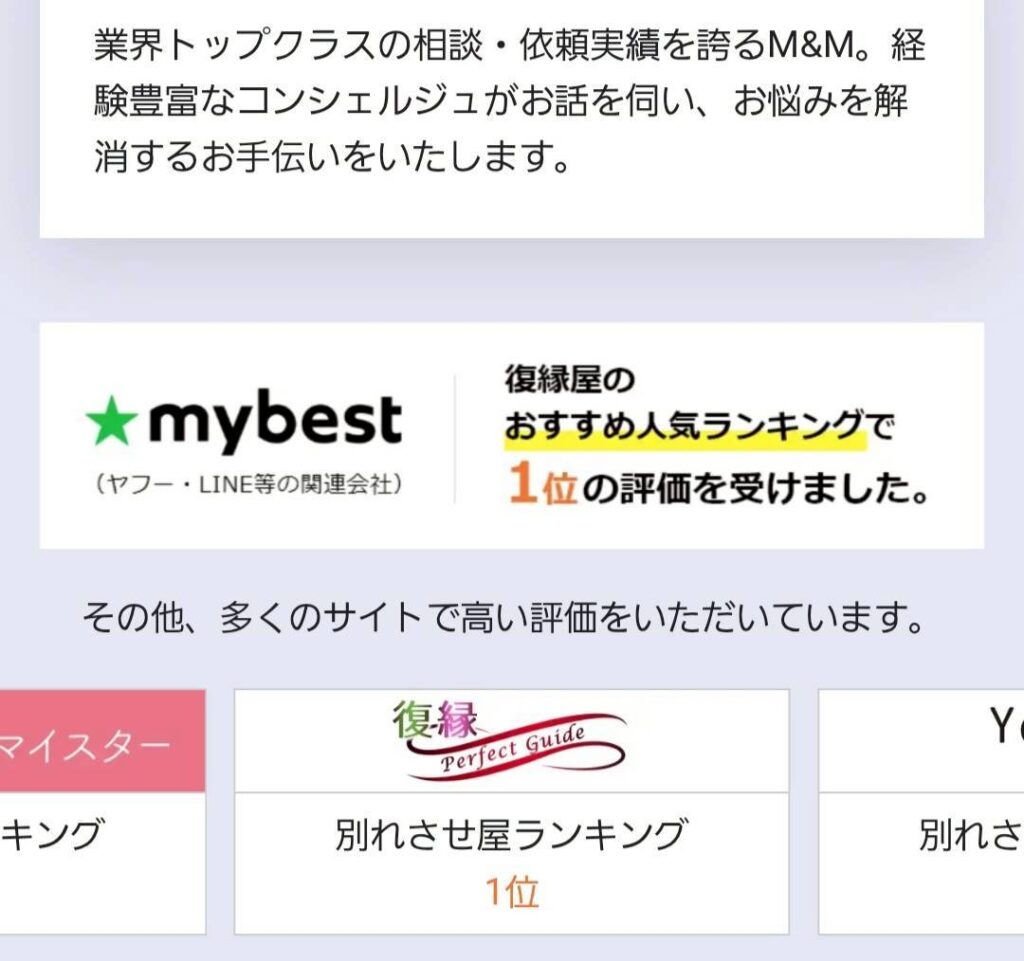Screen dimensions: 1024x961
Task: Open the マイスター ranking card
Action: point(102,811)
